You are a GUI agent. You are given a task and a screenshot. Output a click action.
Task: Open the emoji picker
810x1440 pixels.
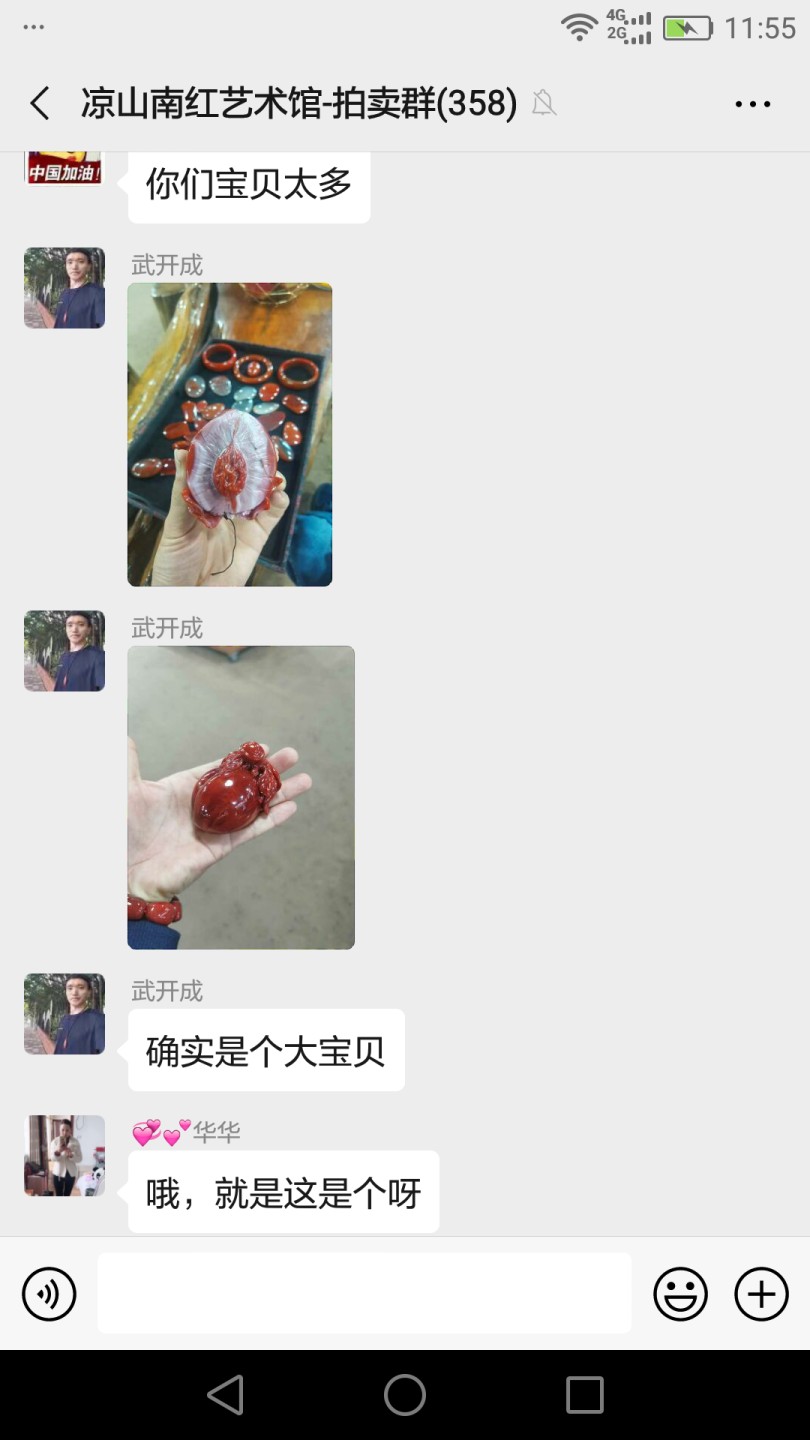click(x=680, y=1294)
